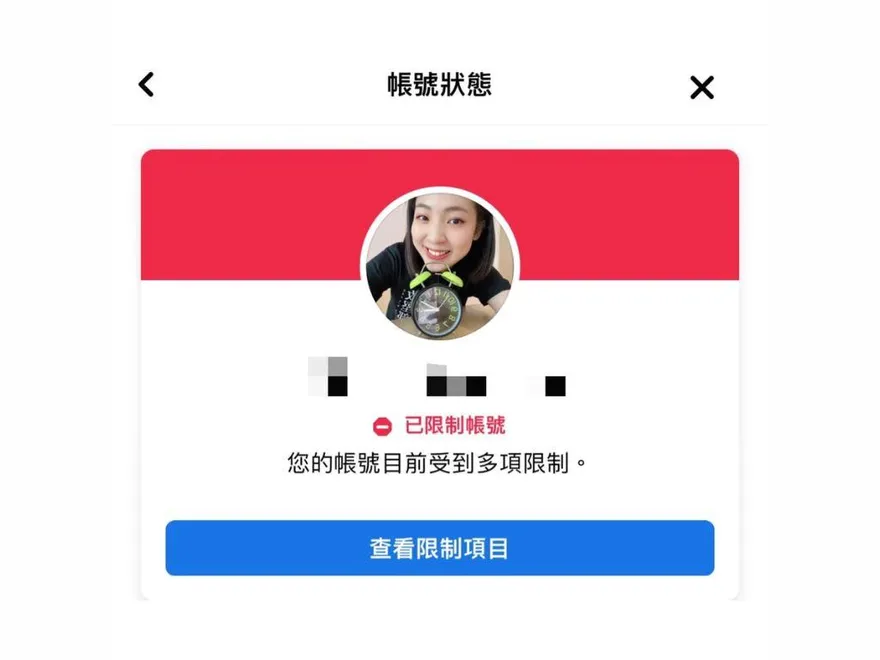Close the 帳號狀態 page
This screenshot has width=880, height=660.
(702, 88)
